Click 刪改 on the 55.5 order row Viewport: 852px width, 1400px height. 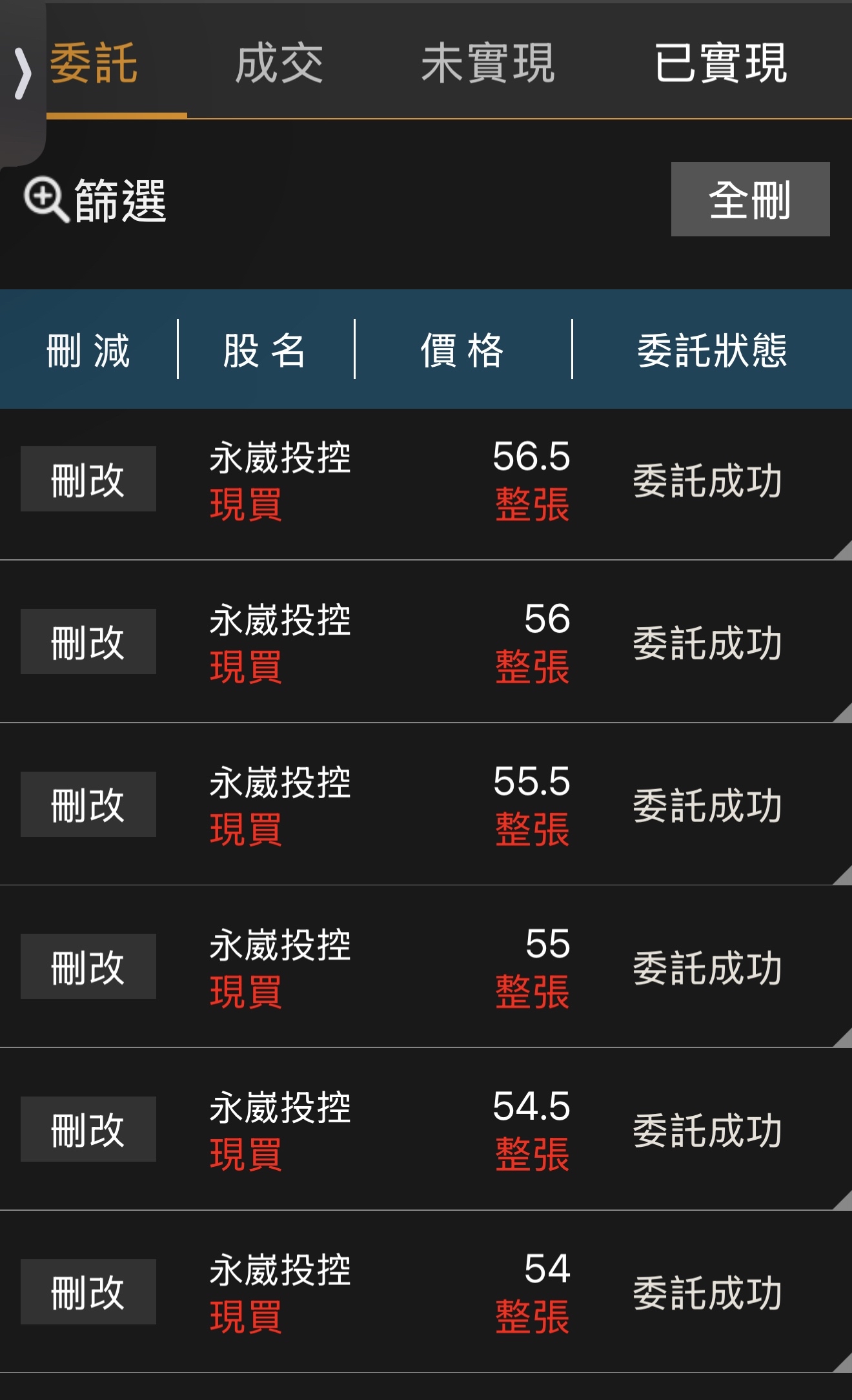pos(87,804)
